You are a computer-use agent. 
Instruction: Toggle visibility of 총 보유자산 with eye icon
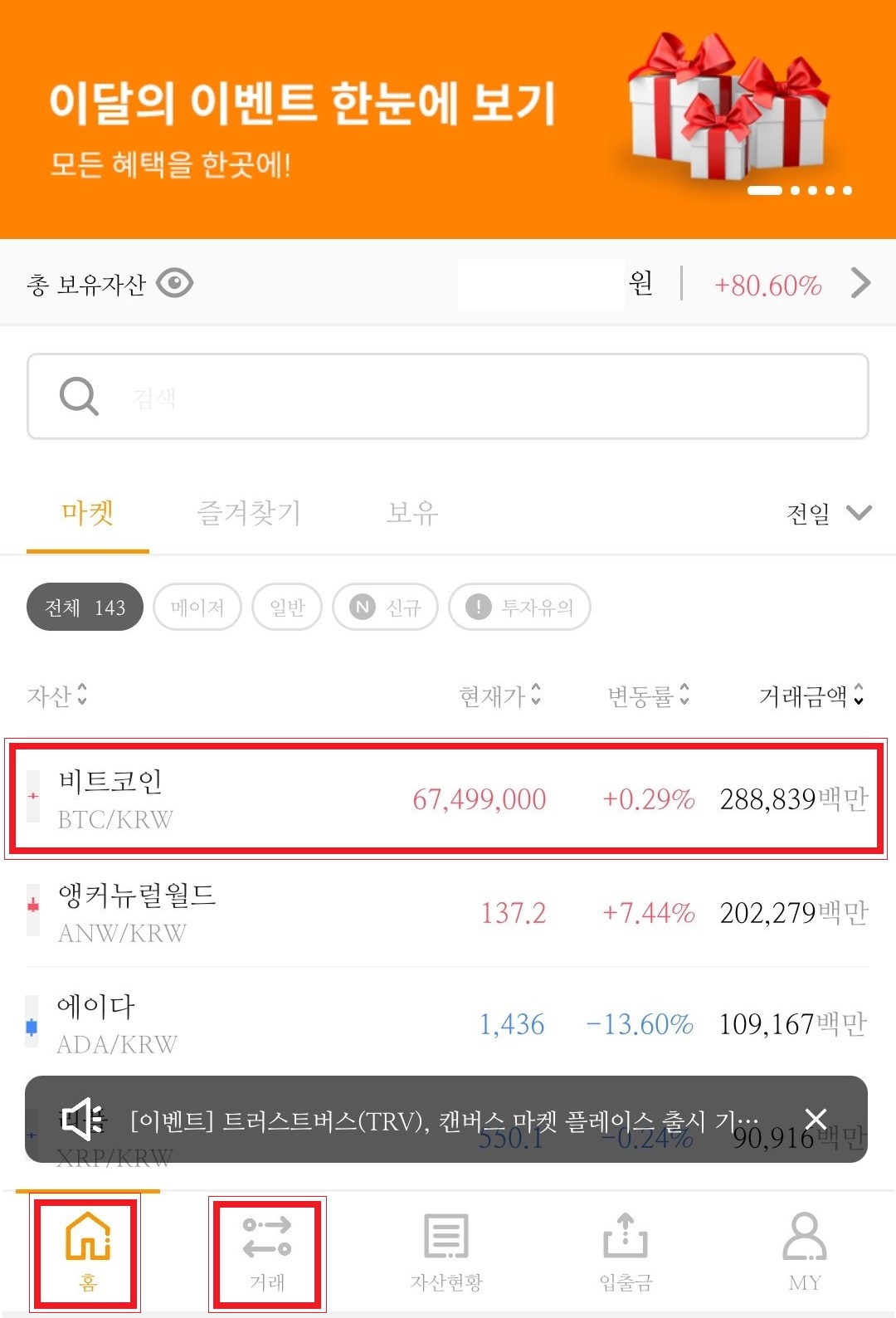click(x=174, y=283)
